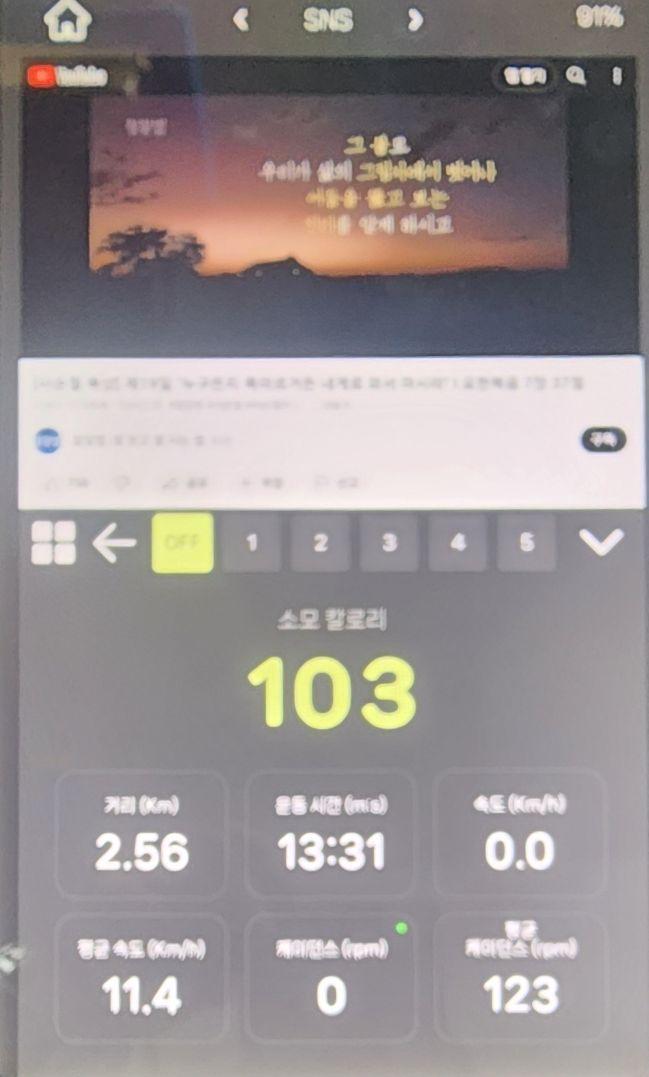Collapse the panel with the down chevron
The width and height of the screenshot is (649, 1077).
[600, 543]
